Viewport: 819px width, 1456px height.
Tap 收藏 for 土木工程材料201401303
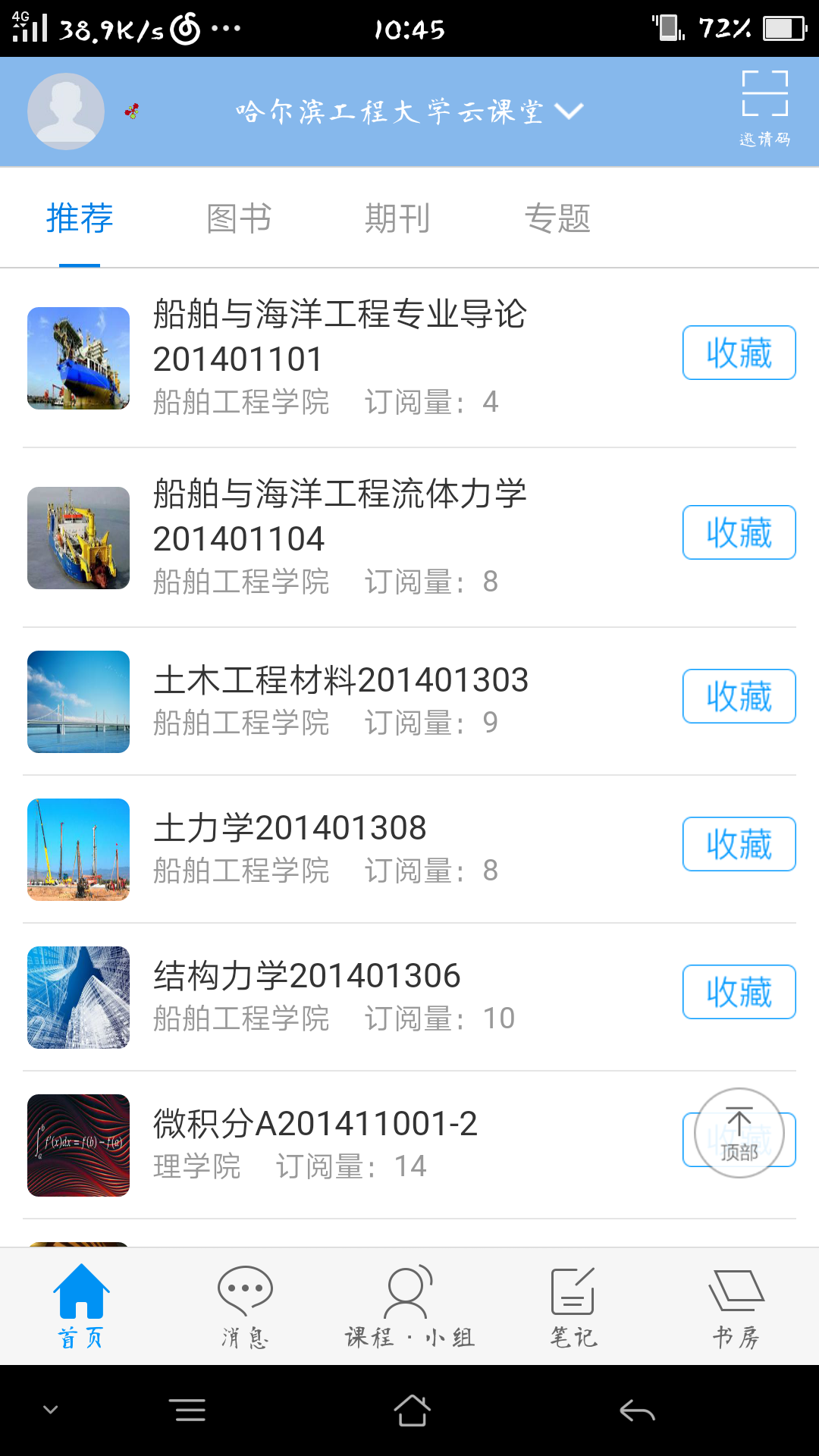[739, 696]
